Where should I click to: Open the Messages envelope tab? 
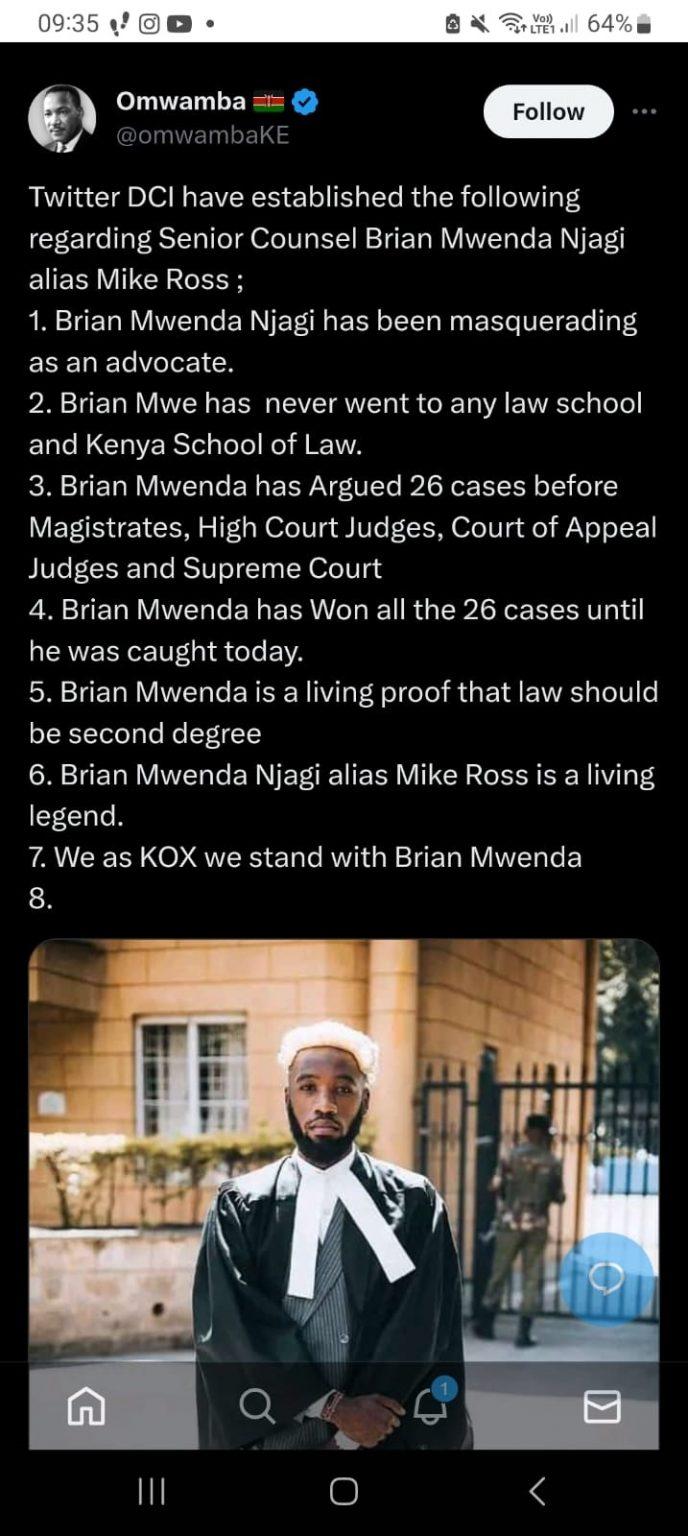tap(602, 1406)
